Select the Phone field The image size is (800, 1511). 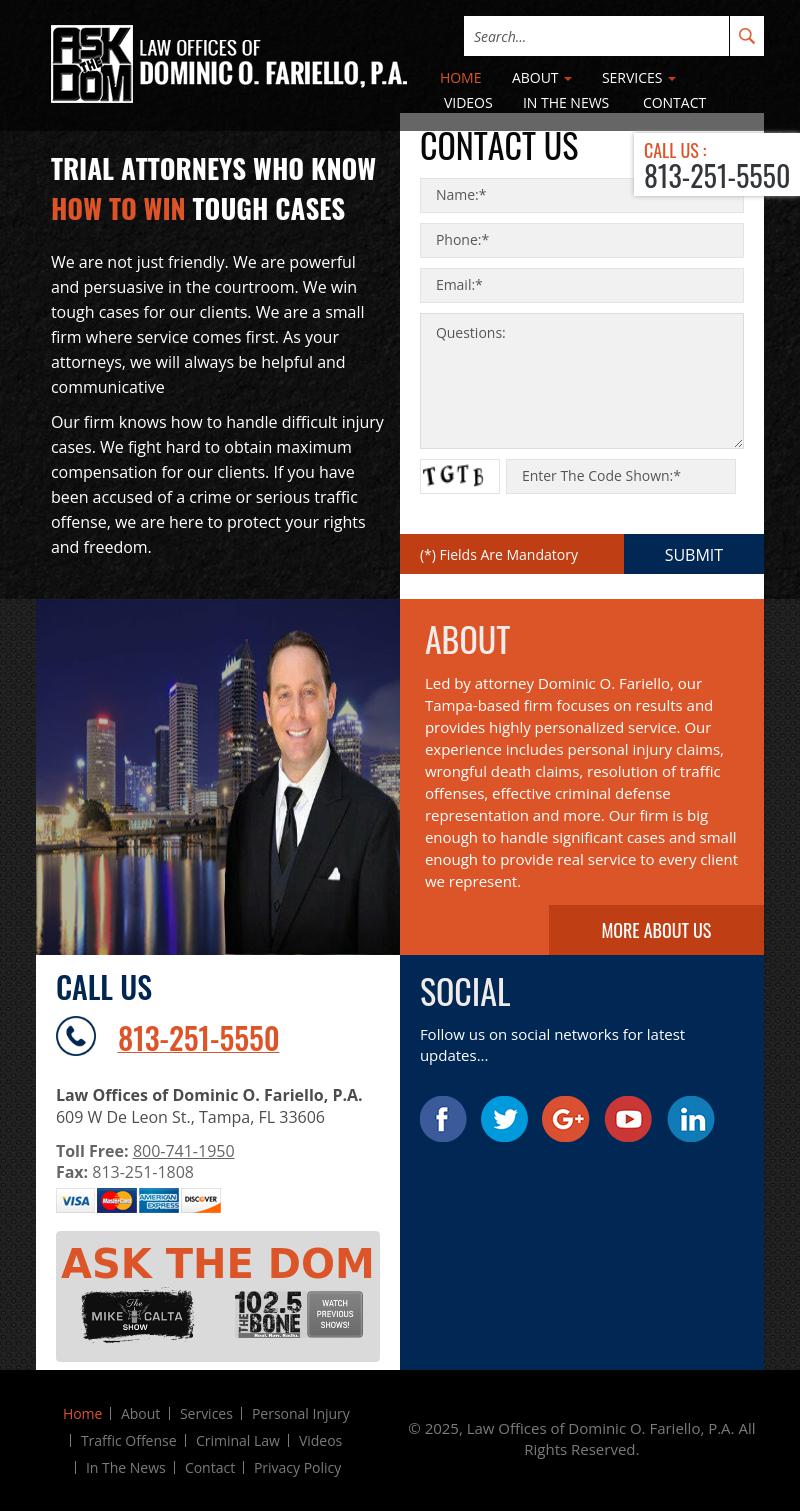(581, 240)
